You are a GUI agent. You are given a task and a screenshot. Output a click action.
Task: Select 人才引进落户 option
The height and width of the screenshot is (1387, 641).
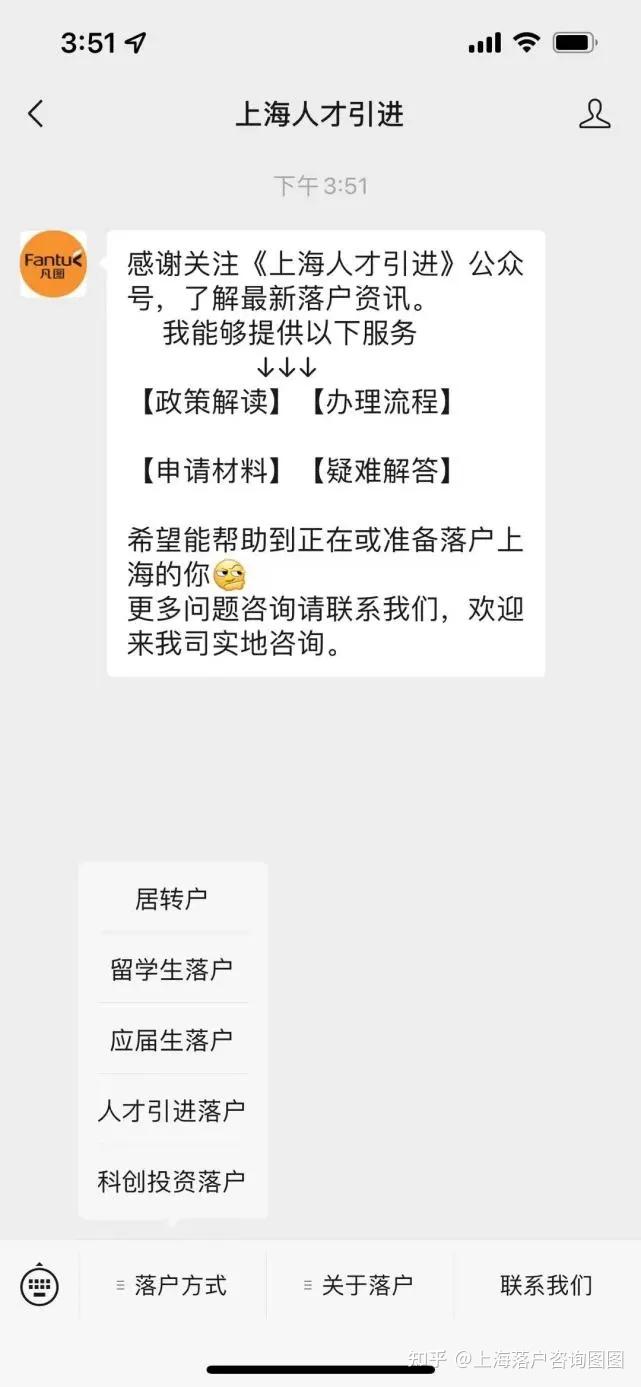point(172,1110)
